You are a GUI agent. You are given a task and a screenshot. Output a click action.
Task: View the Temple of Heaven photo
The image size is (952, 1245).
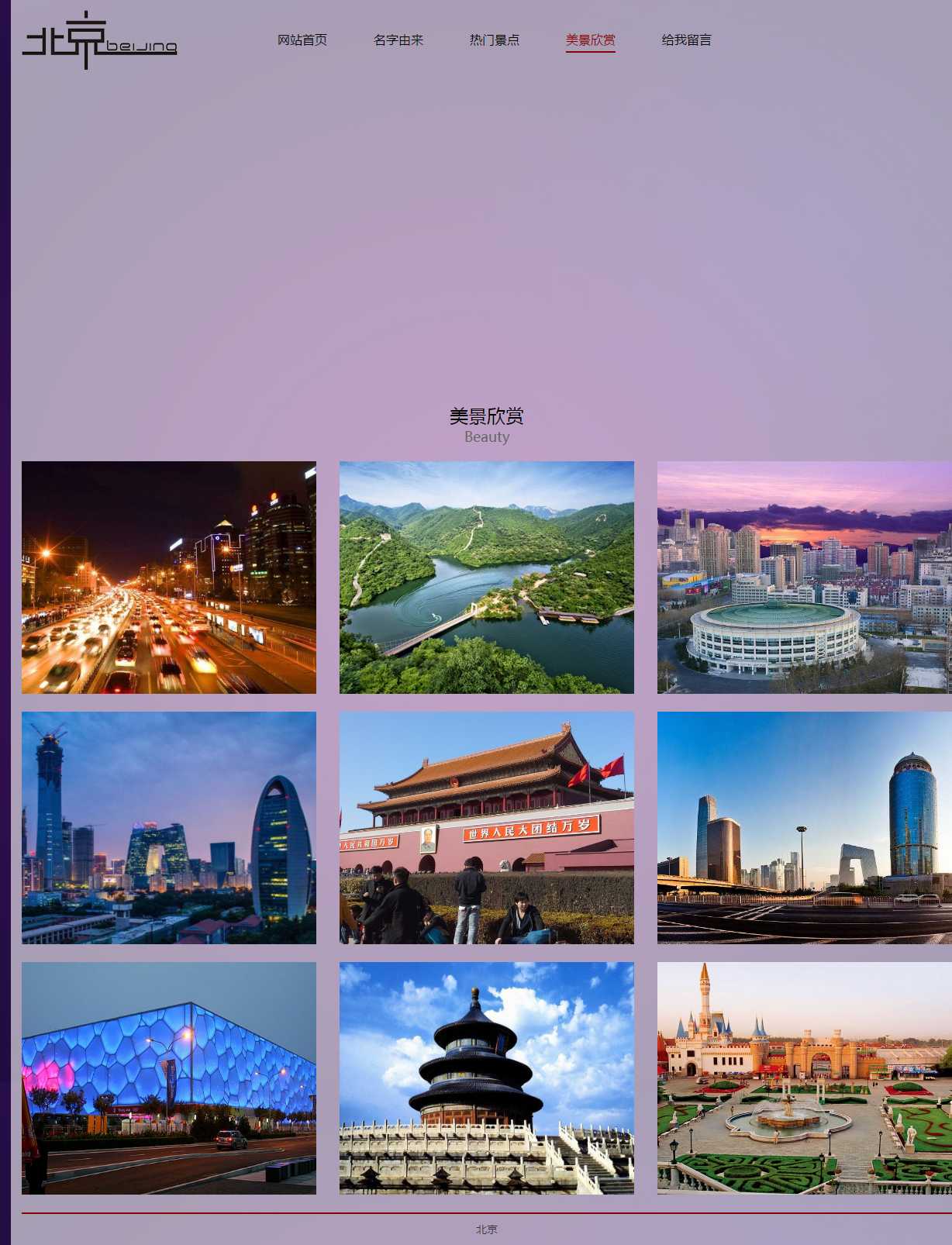[x=486, y=1078]
